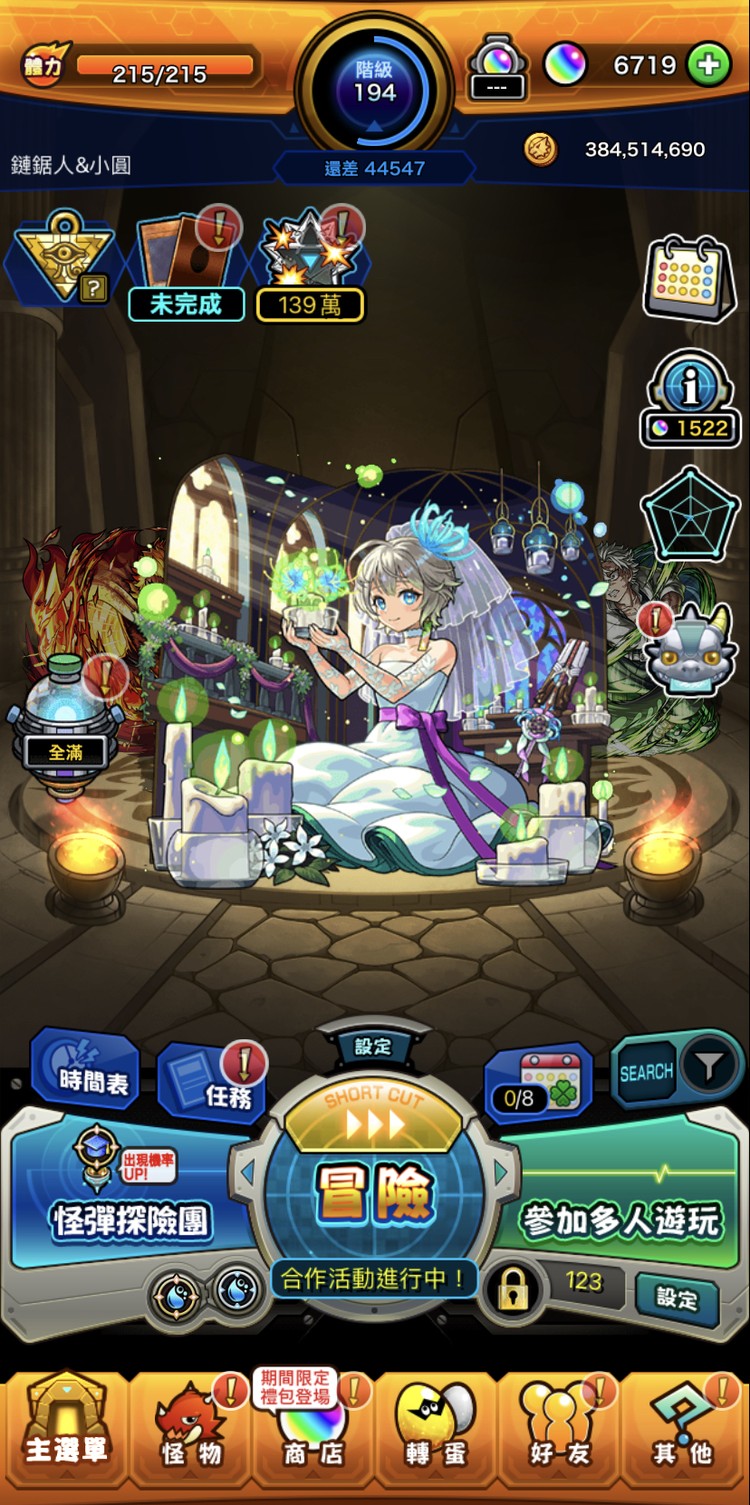This screenshot has height=1505, width=750.
Task: Tap the 全滿 capsule machine
Action: (66, 722)
